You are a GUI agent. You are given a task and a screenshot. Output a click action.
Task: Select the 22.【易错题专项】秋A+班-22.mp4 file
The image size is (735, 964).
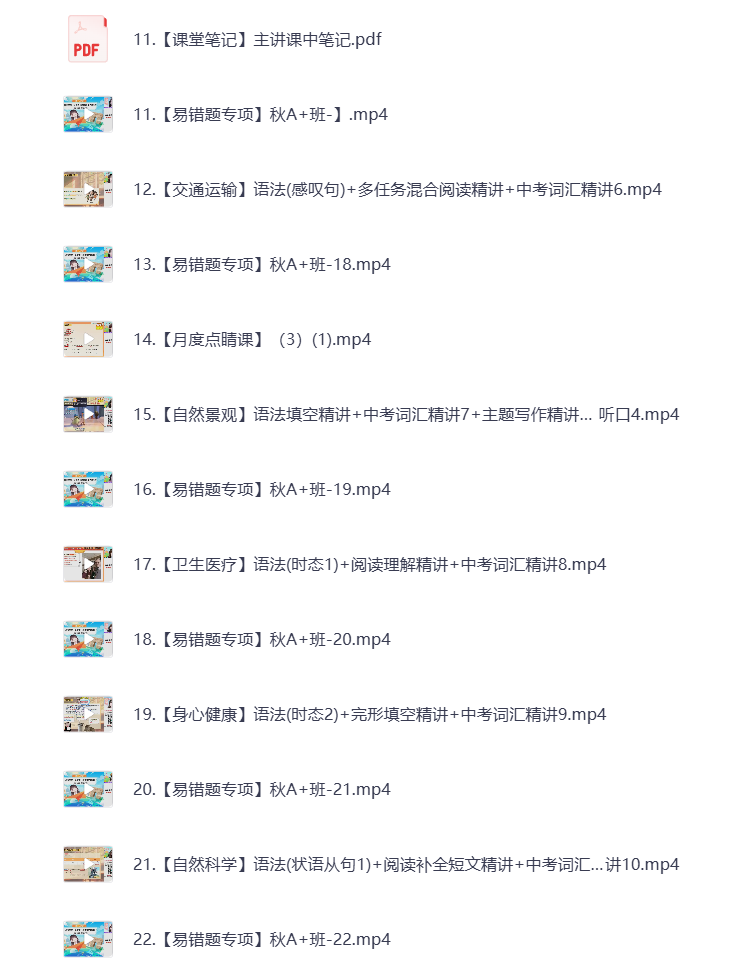tap(261, 939)
